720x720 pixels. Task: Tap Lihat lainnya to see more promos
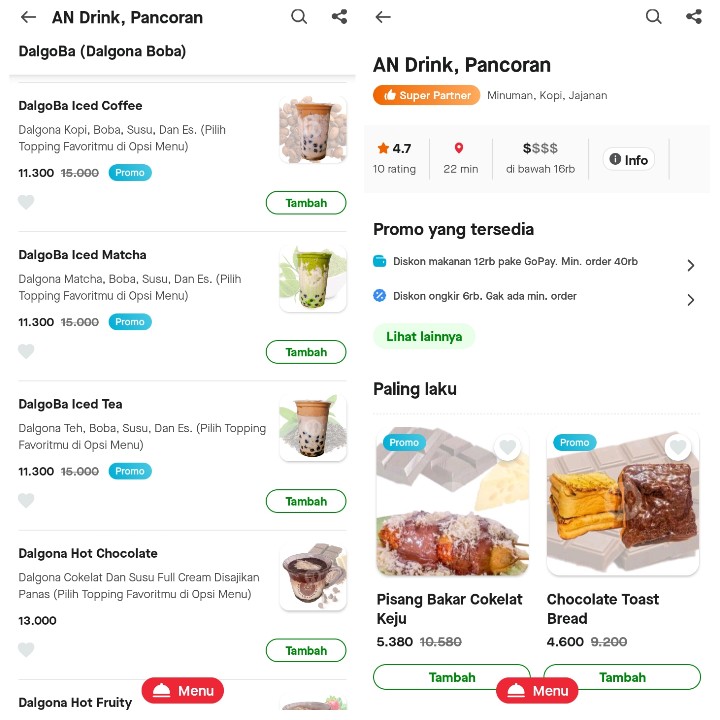coord(424,337)
